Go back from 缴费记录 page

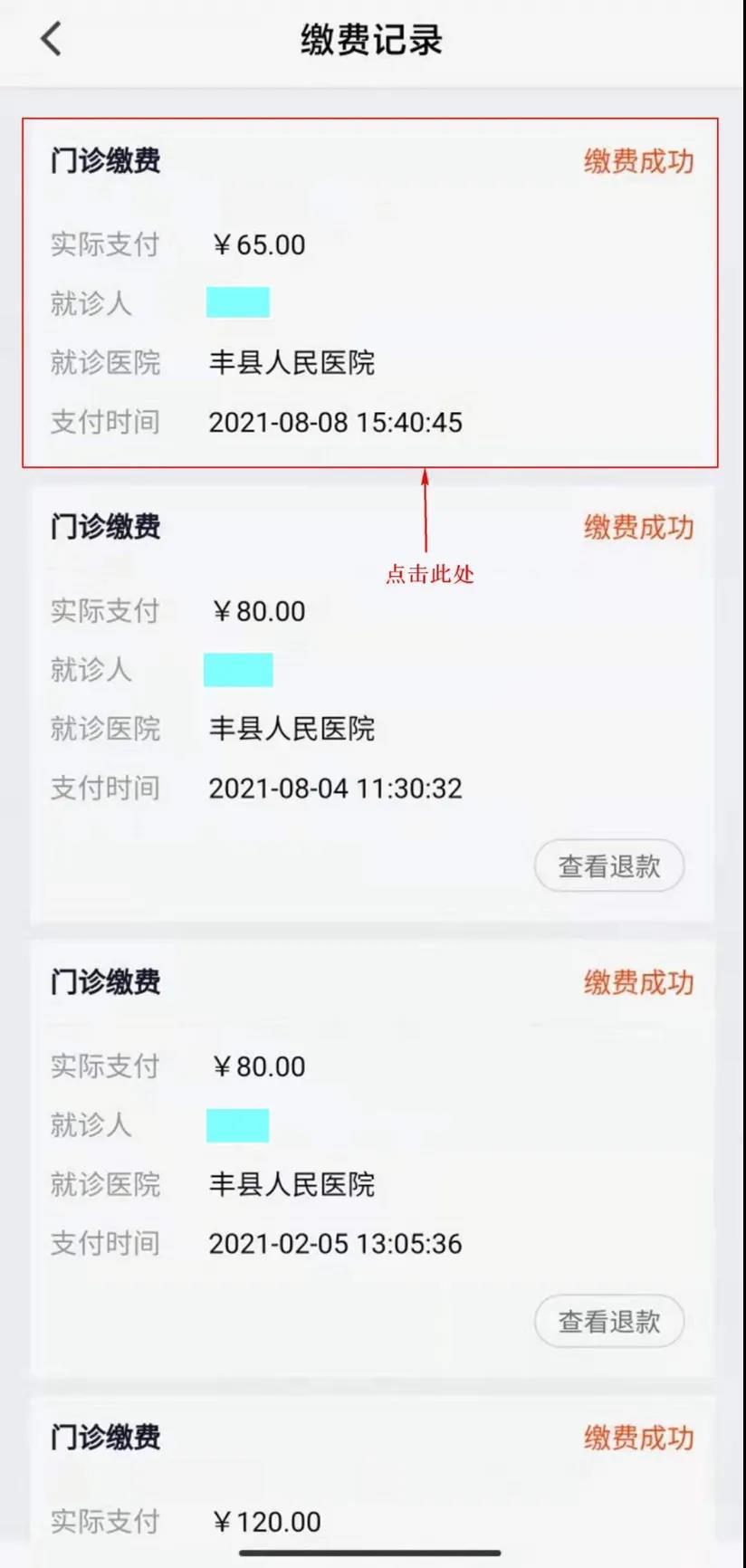coord(51,39)
